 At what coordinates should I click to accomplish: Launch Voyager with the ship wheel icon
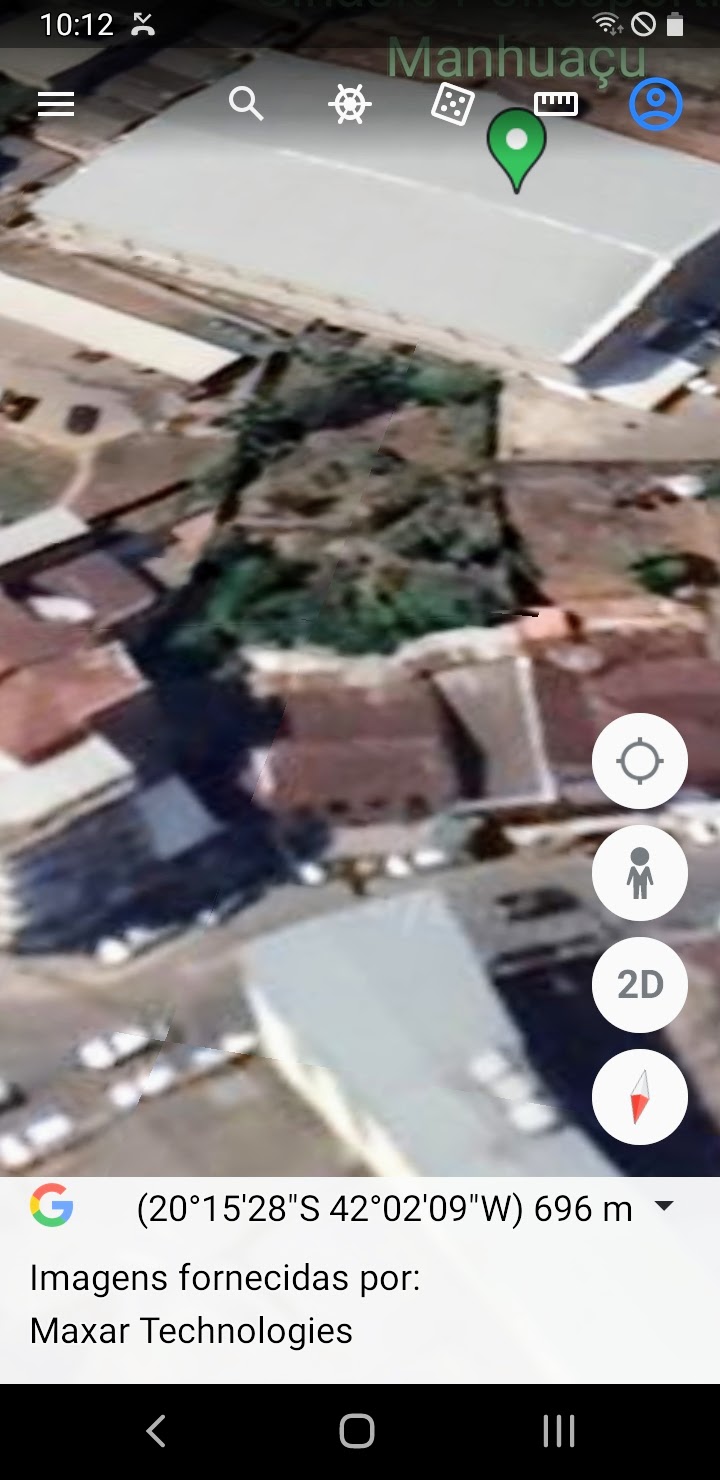pyautogui.click(x=350, y=104)
